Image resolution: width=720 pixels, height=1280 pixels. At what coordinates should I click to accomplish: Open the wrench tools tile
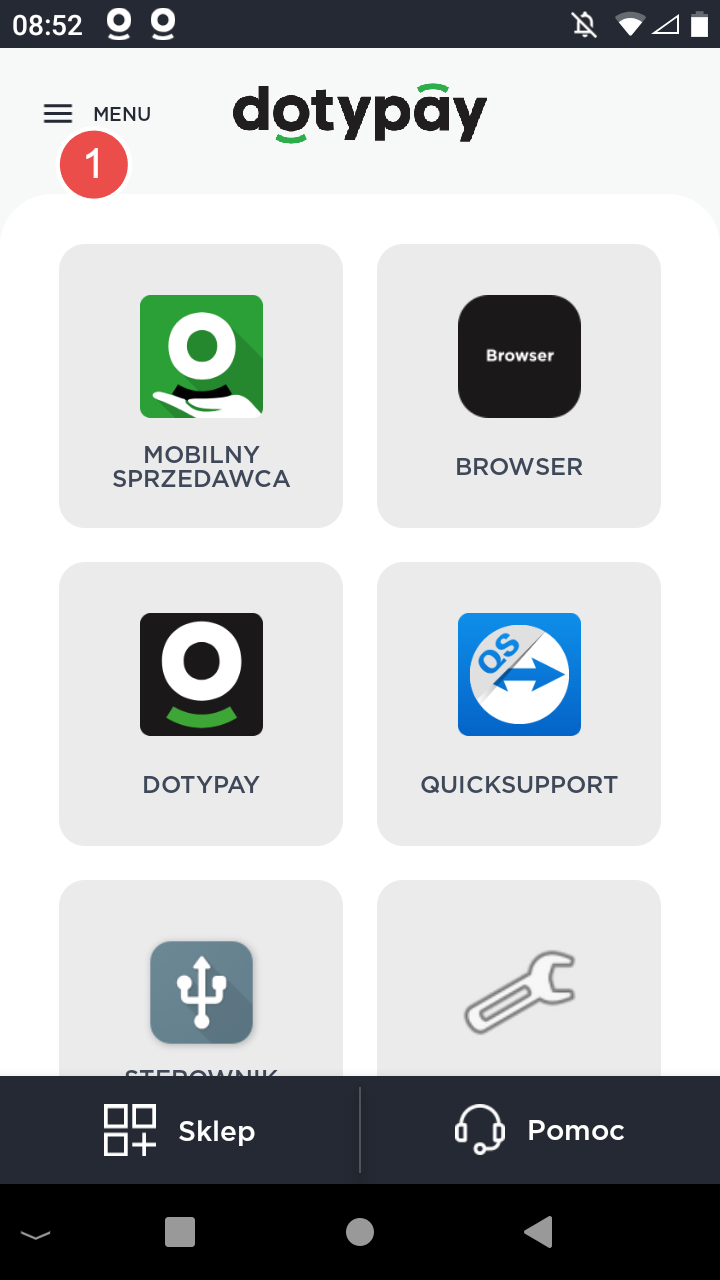pos(519,990)
